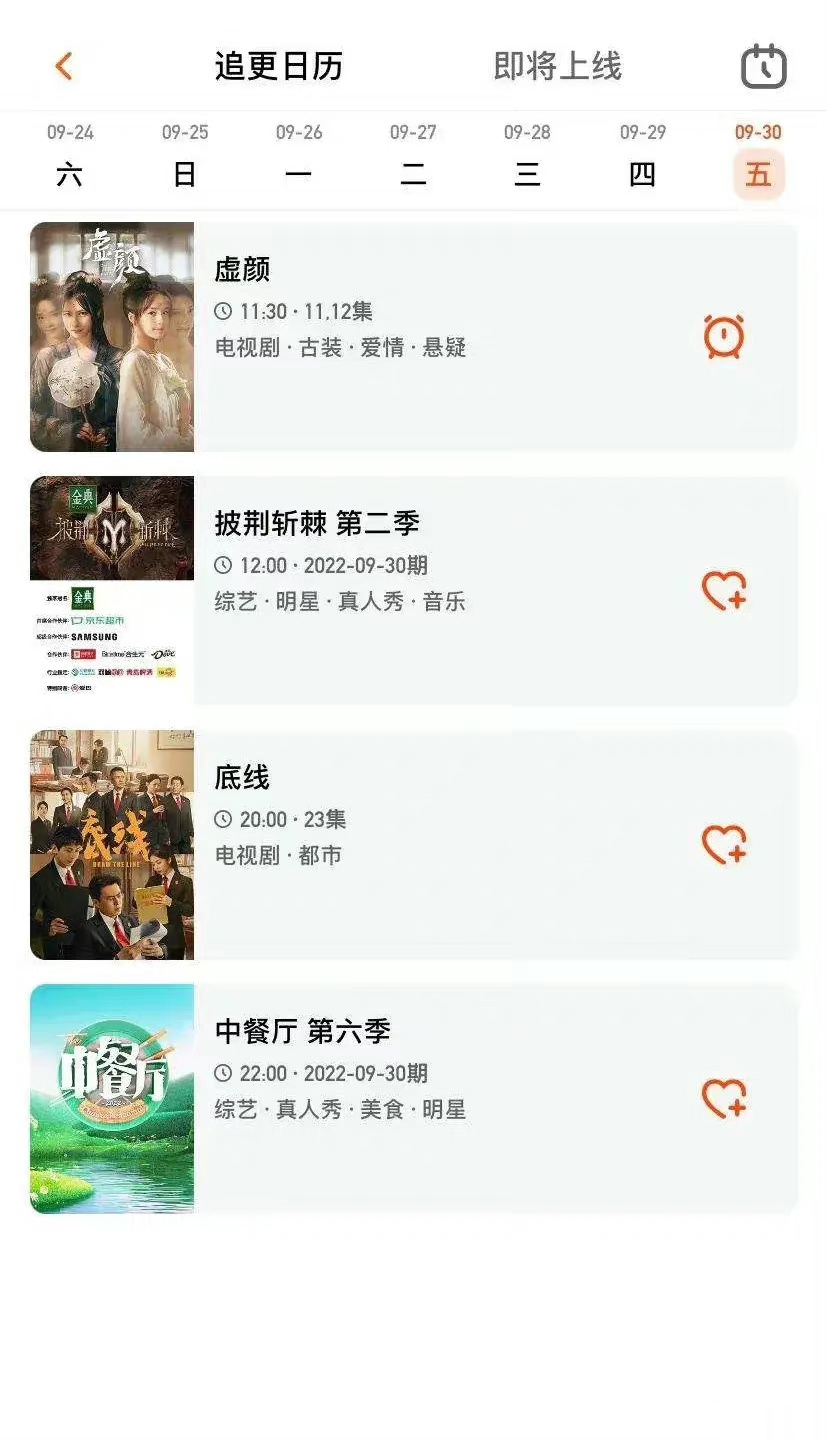Enable tracking 中餐厅 第六季 via heart toggle
Image resolution: width=827 pixels, height=1440 pixels.
click(724, 1098)
